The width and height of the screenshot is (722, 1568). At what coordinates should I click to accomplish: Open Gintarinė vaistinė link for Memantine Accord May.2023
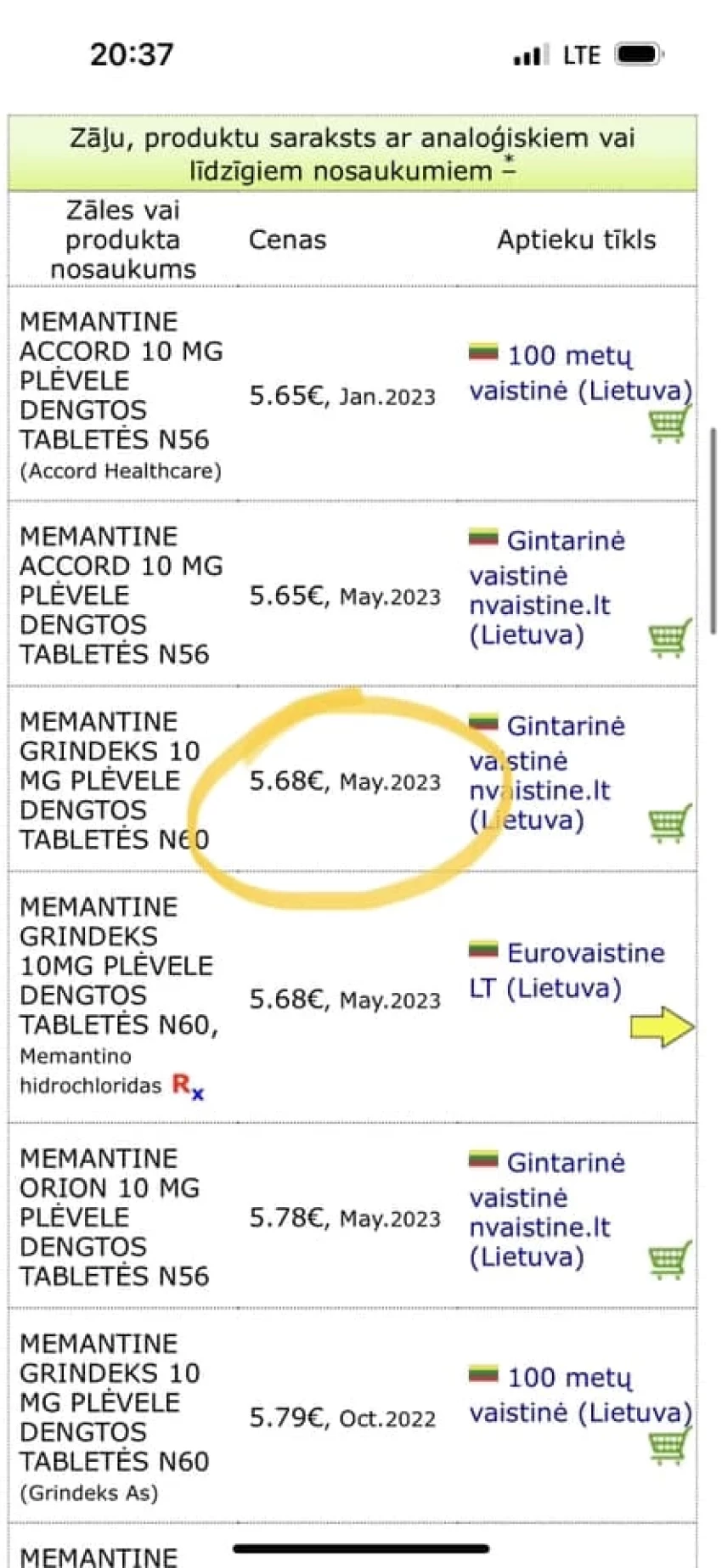pyautogui.click(x=548, y=588)
